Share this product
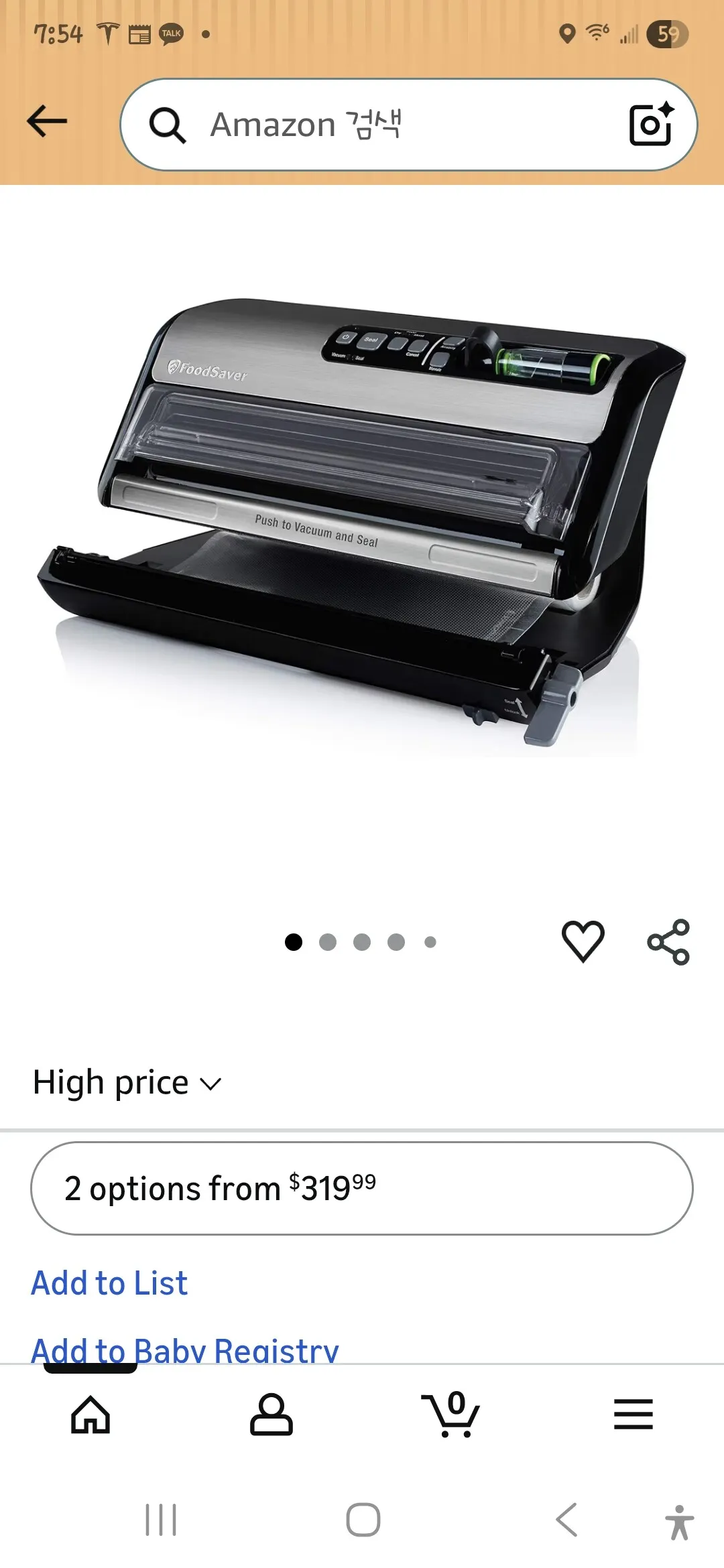This screenshot has height=1568, width=724. (668, 941)
